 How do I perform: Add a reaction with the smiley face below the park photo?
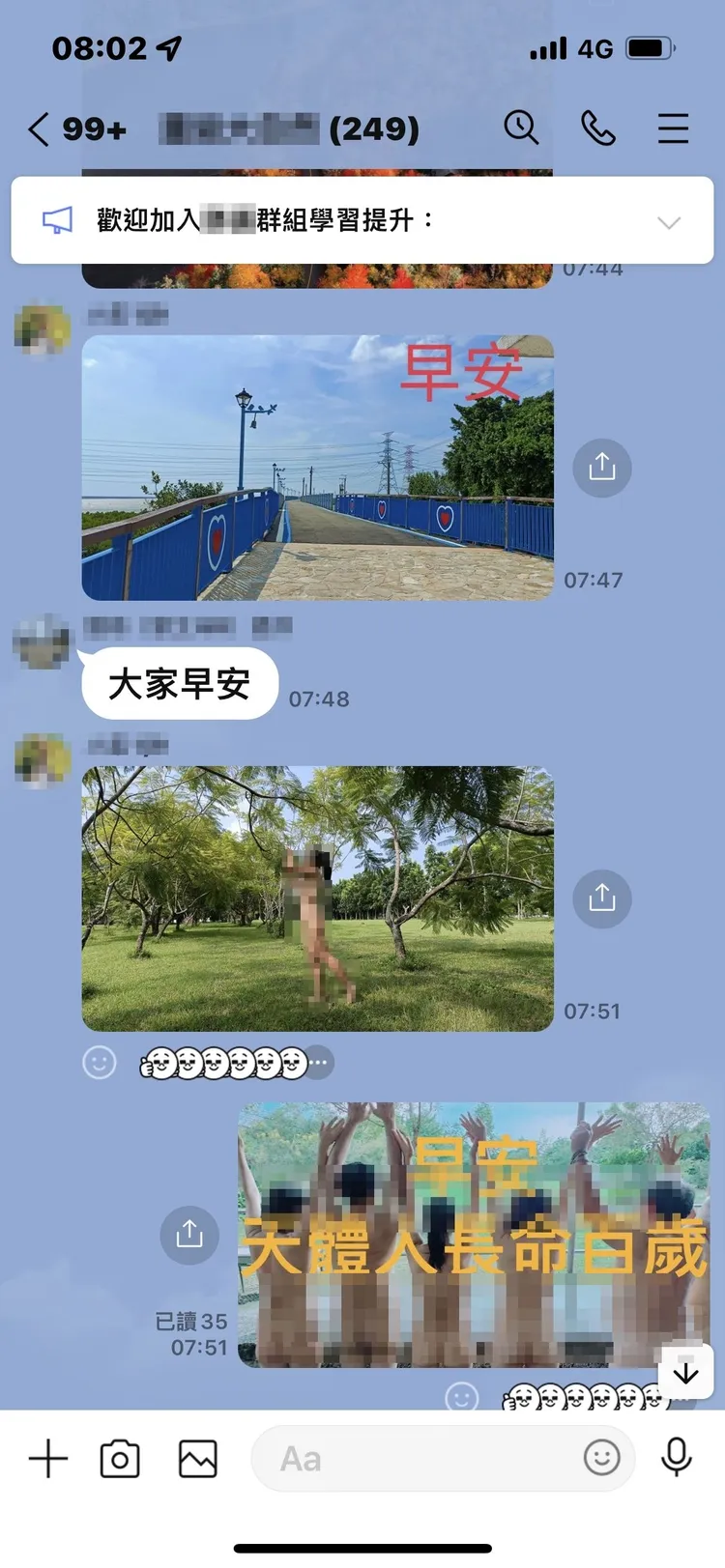[x=100, y=1063]
